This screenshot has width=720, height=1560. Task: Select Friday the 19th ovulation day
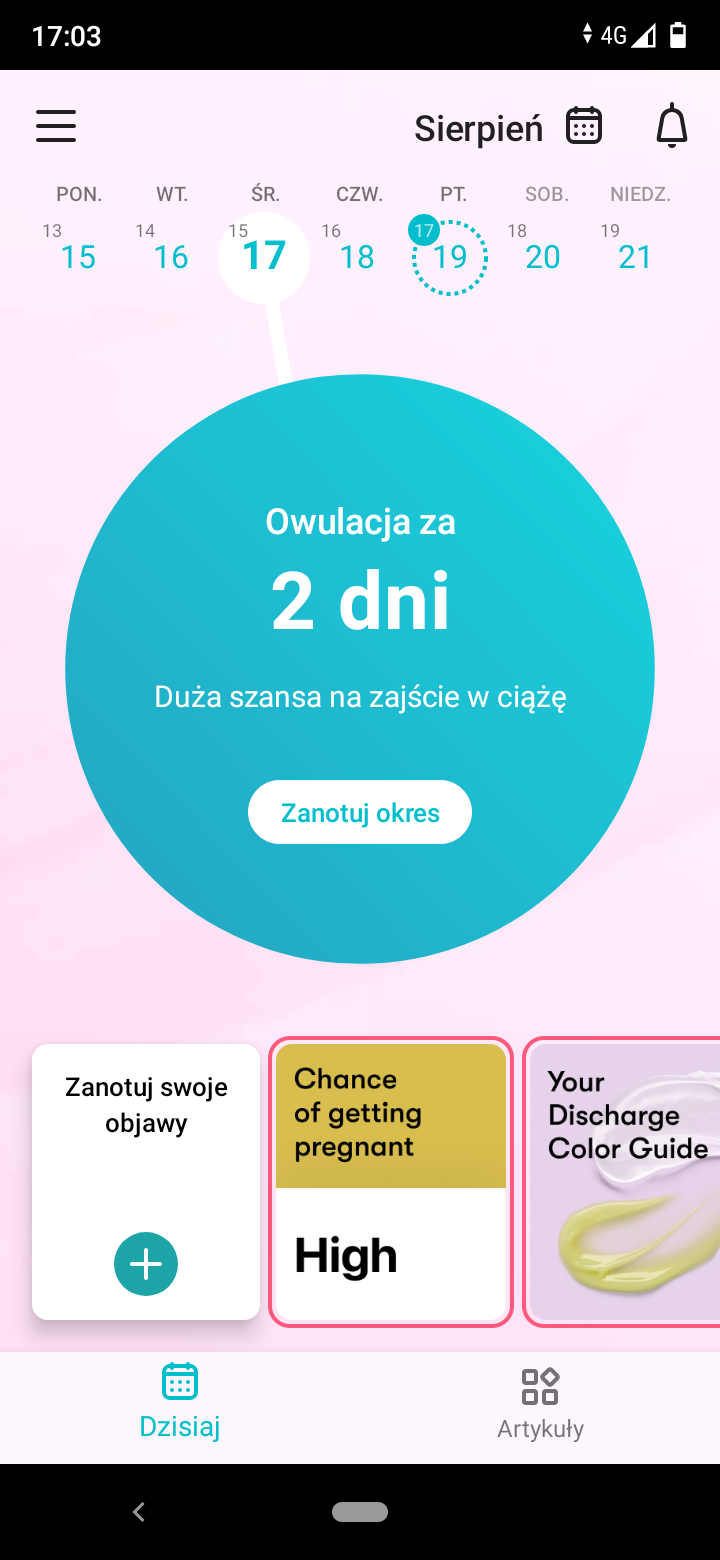pyautogui.click(x=450, y=257)
